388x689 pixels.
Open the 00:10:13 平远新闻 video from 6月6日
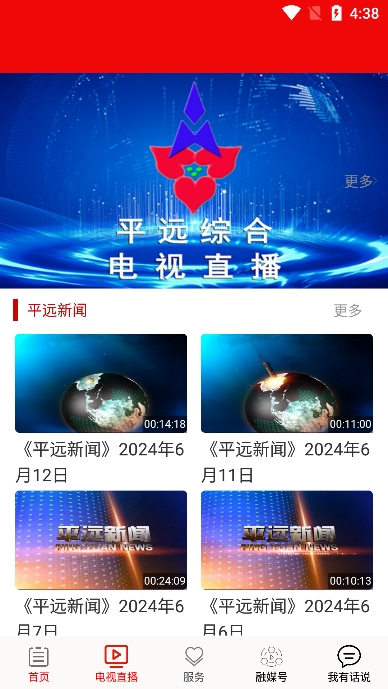pyautogui.click(x=287, y=540)
